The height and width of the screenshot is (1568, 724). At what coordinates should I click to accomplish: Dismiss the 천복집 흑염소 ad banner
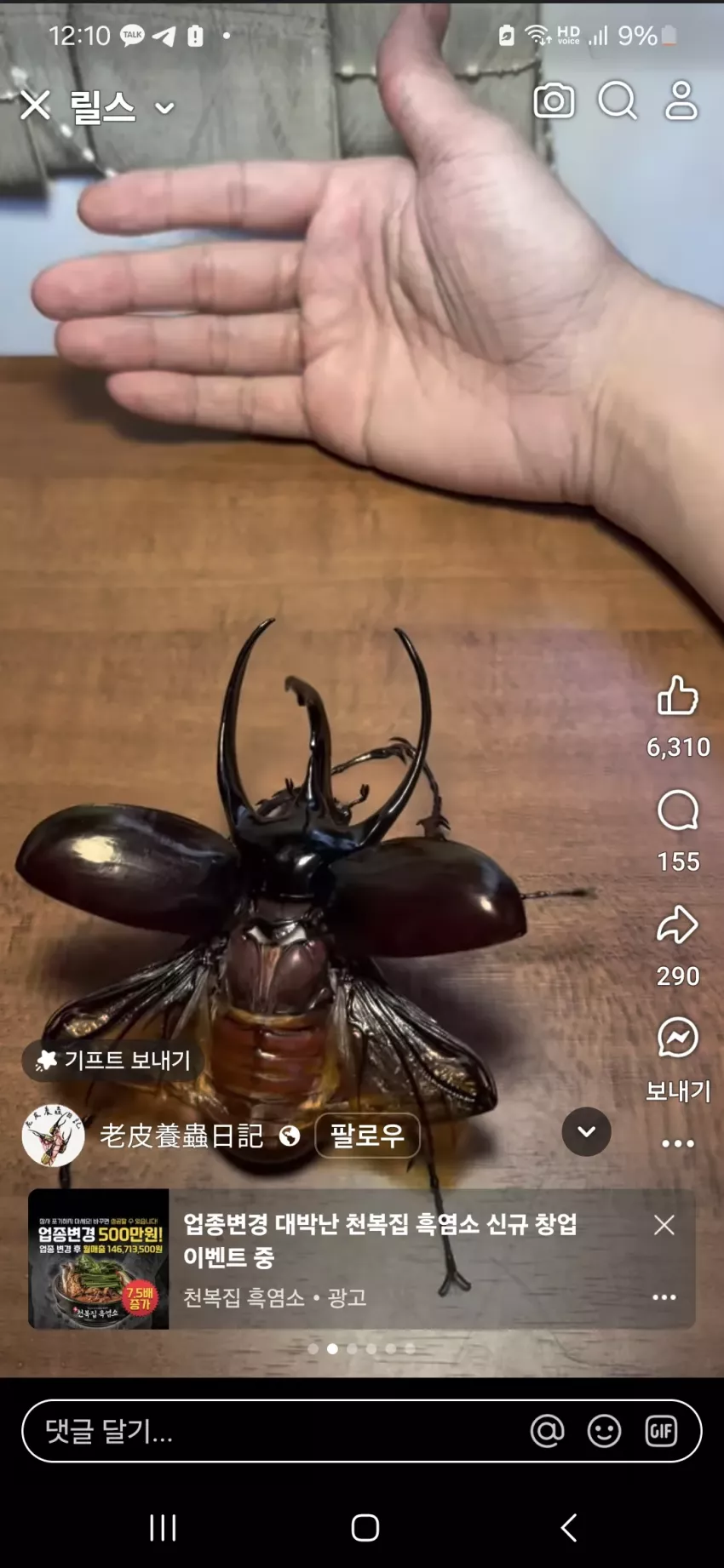[664, 1225]
